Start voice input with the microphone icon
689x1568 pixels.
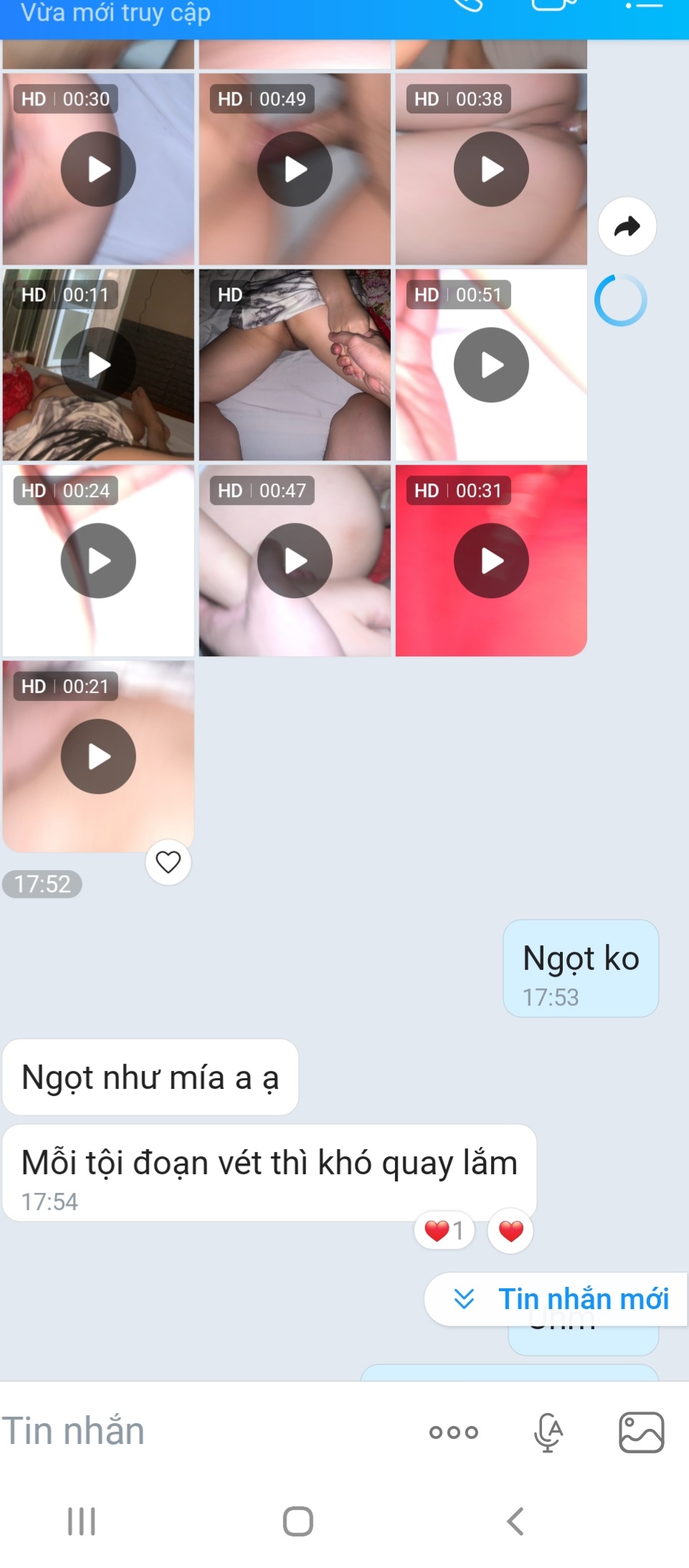[x=548, y=1432]
